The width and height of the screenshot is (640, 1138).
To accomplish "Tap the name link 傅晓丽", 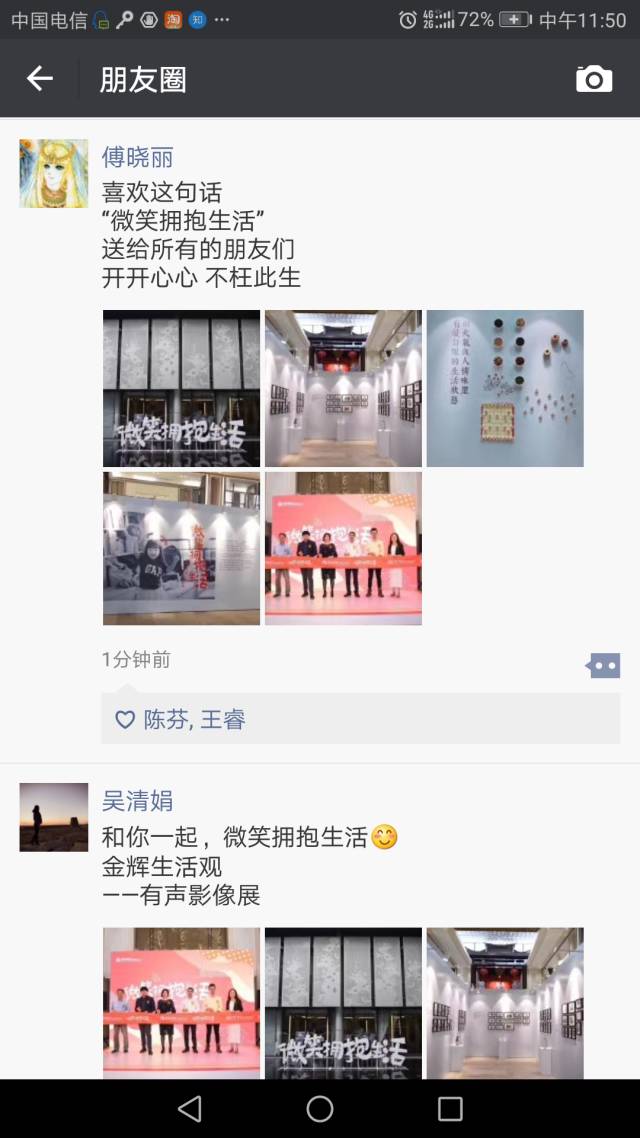I will coord(137,157).
